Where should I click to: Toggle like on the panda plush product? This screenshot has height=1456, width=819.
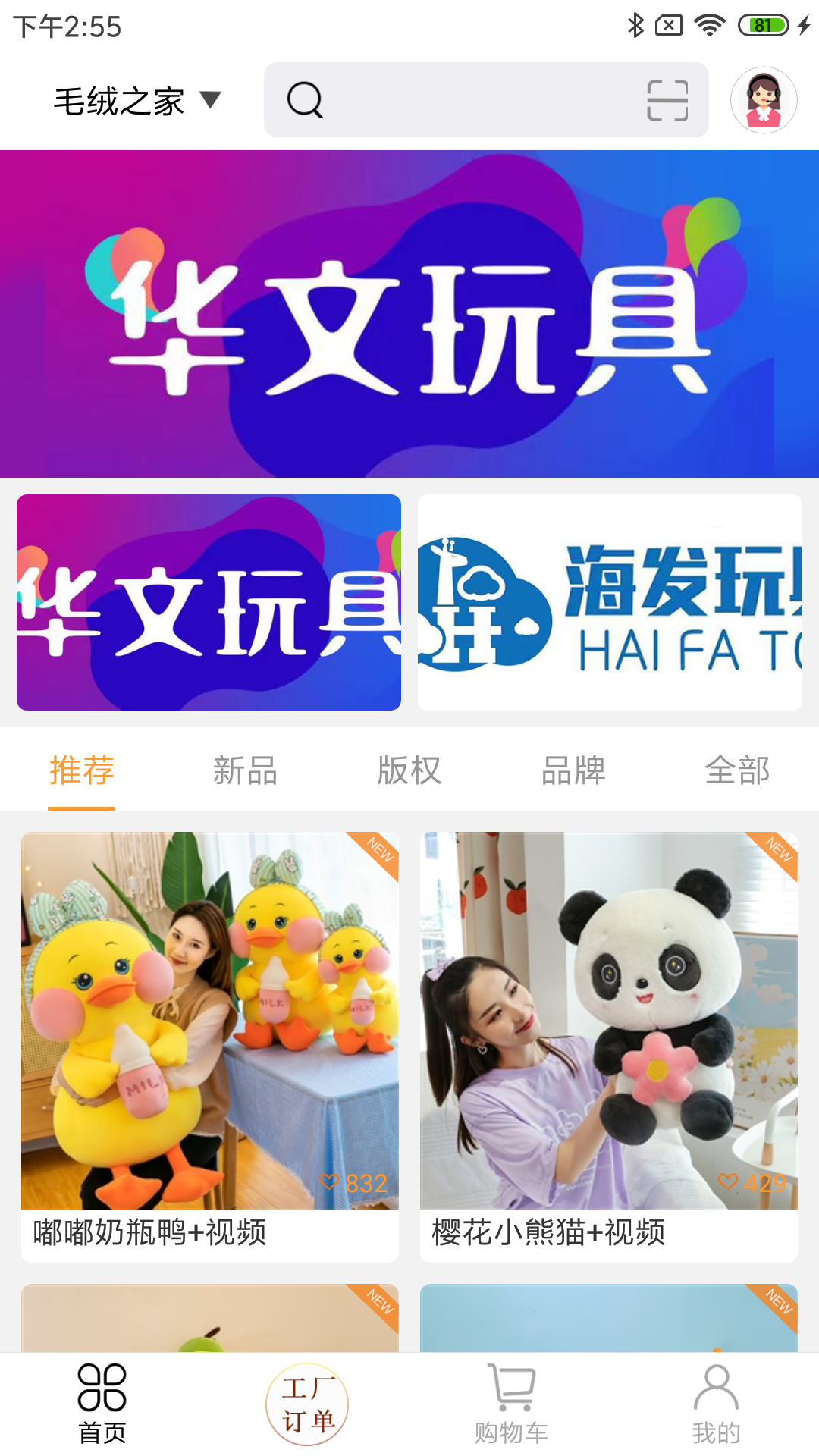pos(729,1180)
